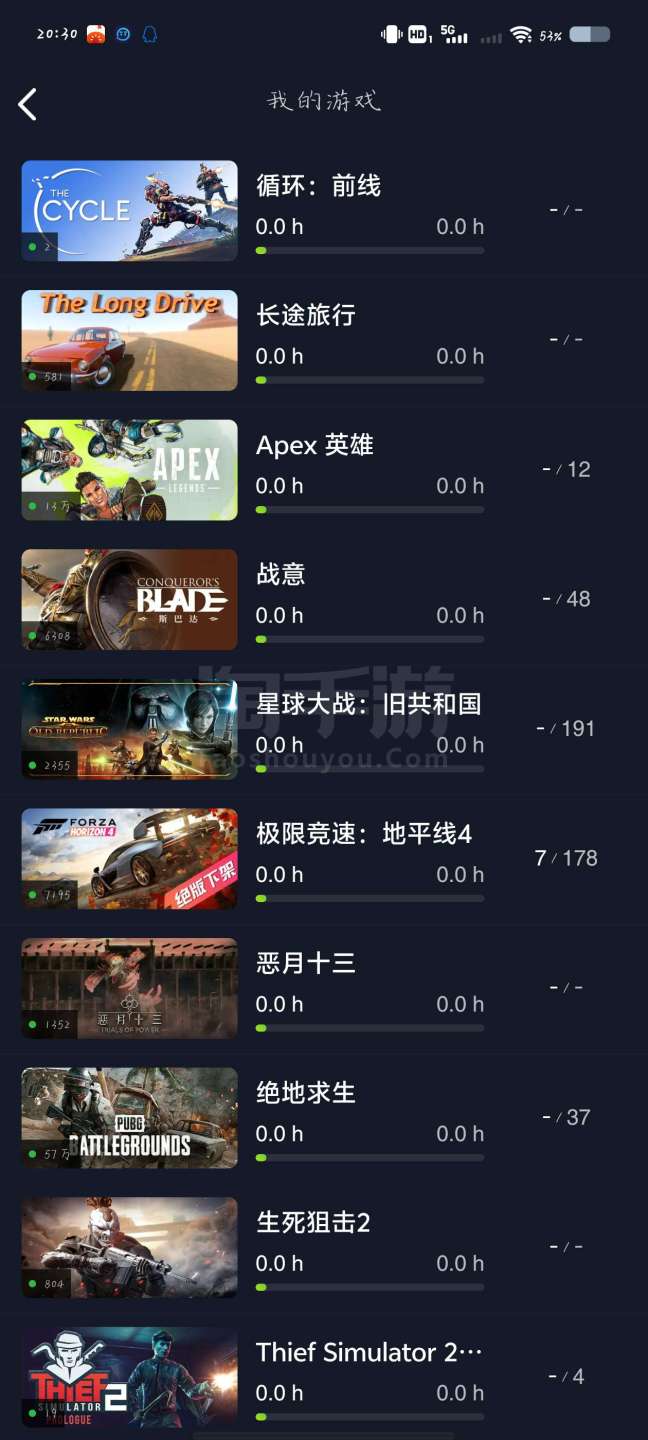
Task: Go back using the top-left arrow
Action: click(28, 104)
